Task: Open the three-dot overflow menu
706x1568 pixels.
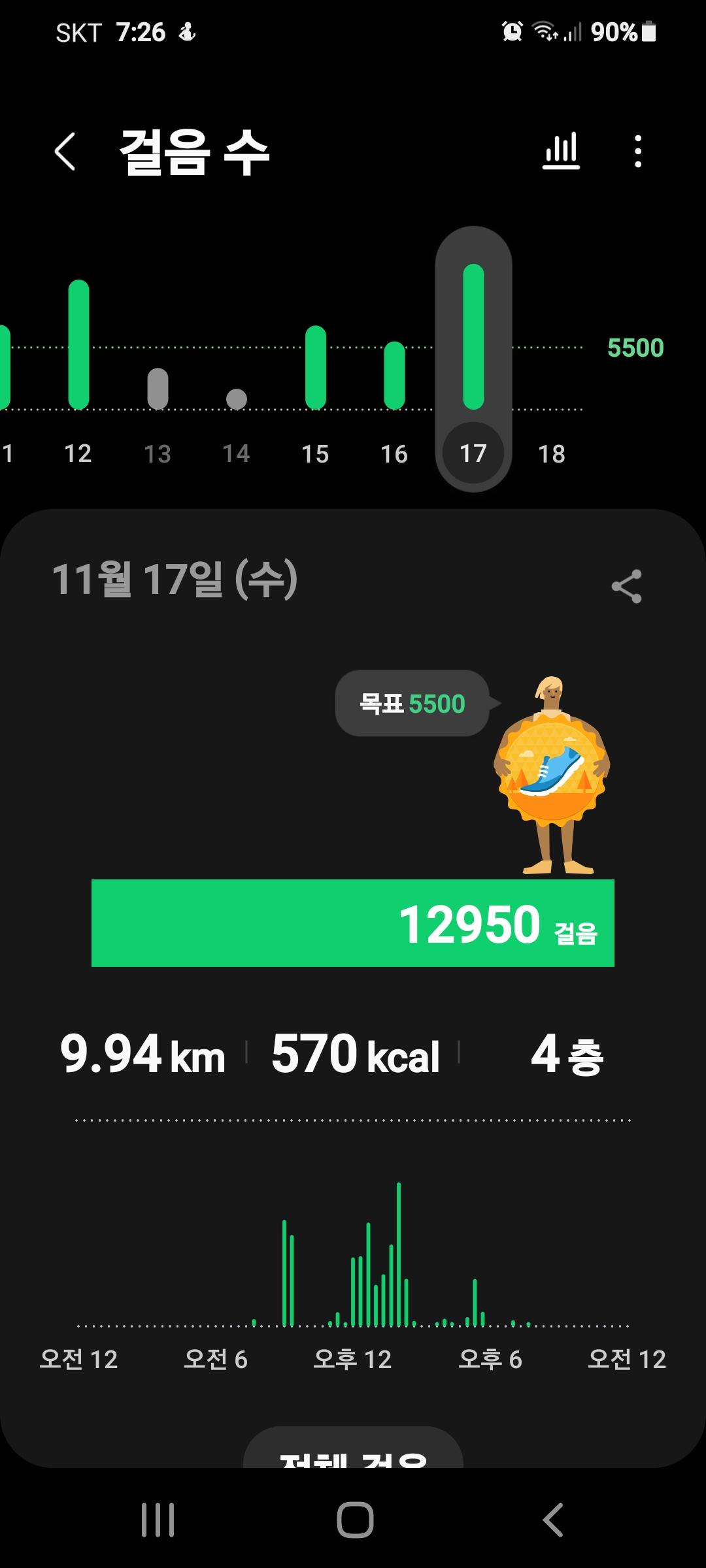Action: click(638, 152)
